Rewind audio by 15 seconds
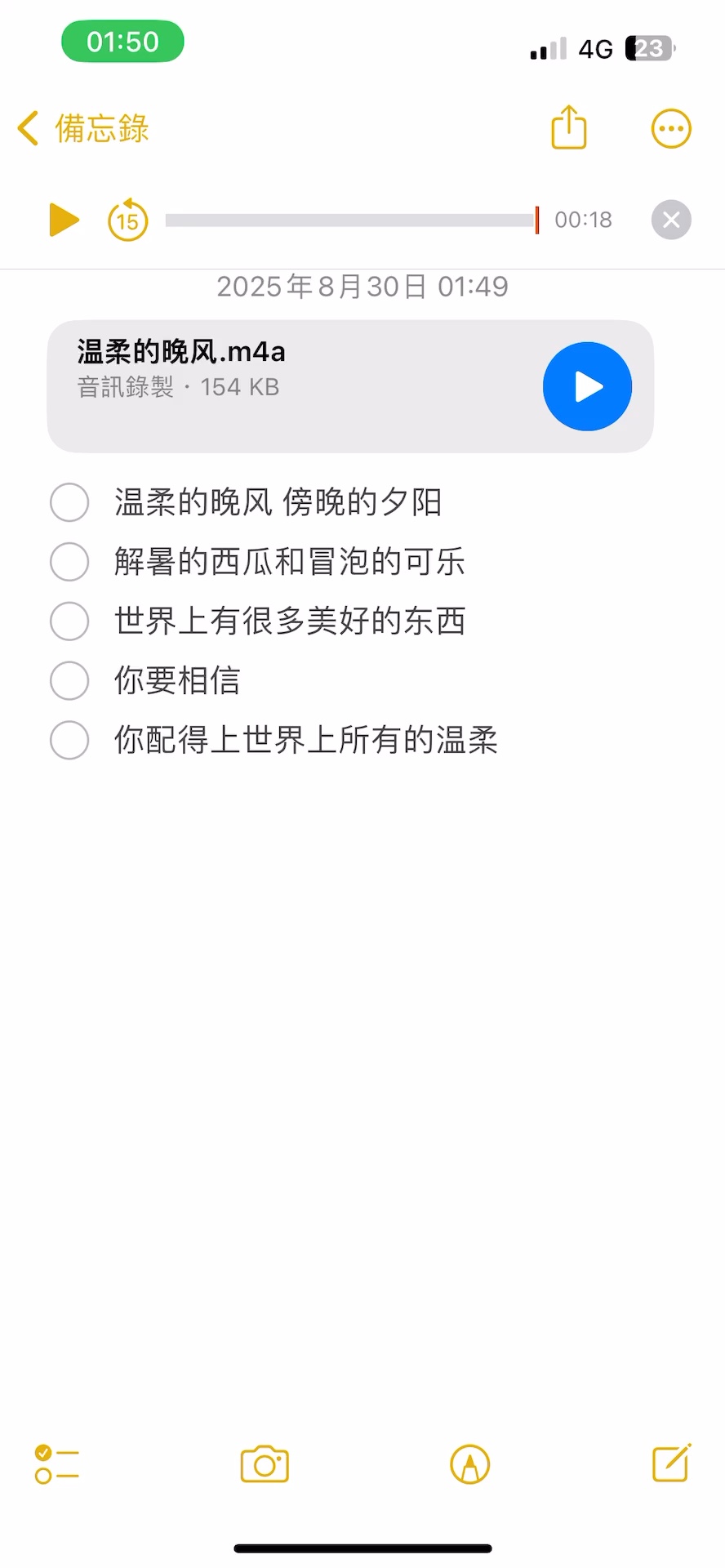The image size is (725, 1568). click(128, 220)
